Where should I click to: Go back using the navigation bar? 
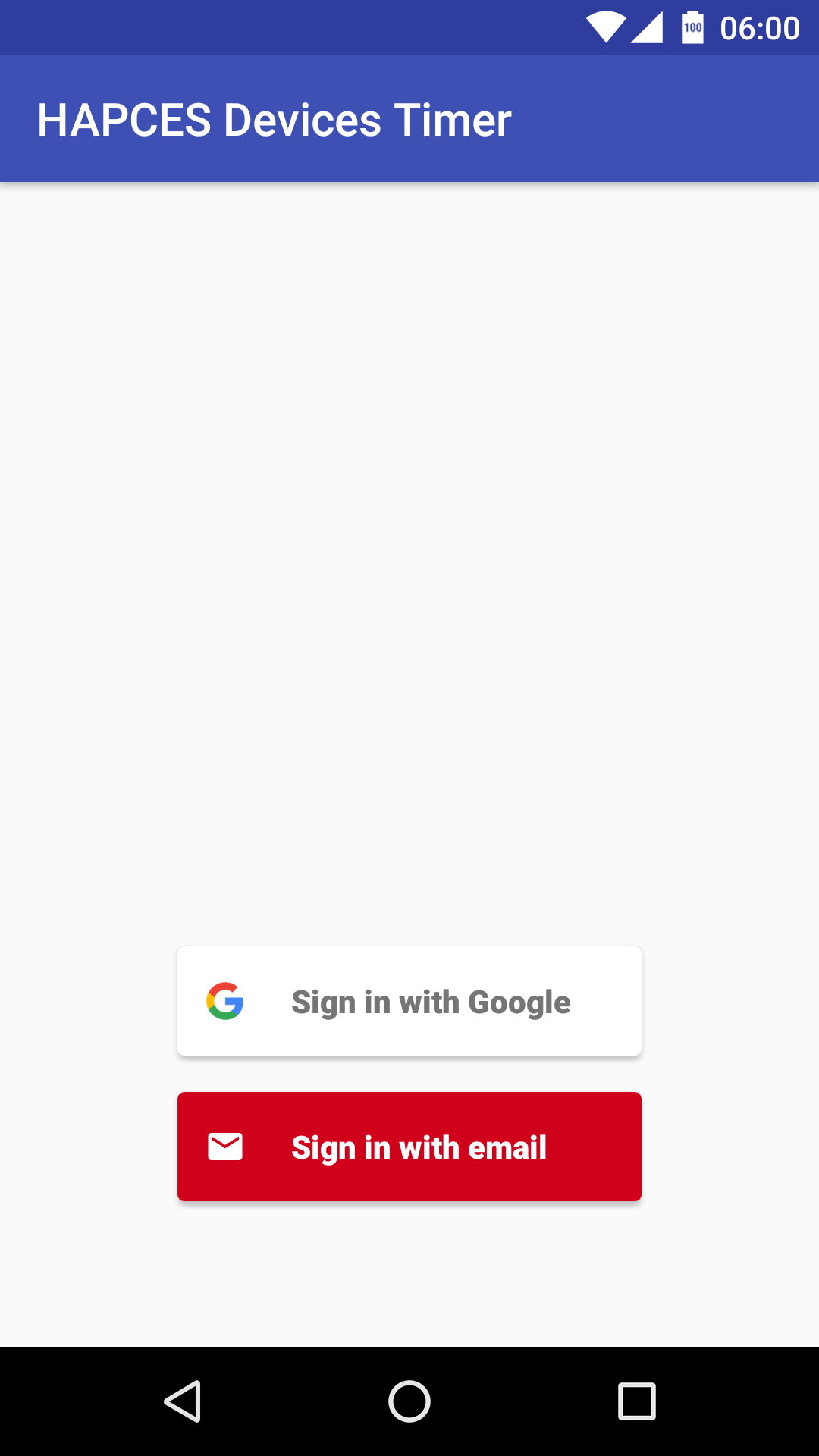pos(182,1401)
